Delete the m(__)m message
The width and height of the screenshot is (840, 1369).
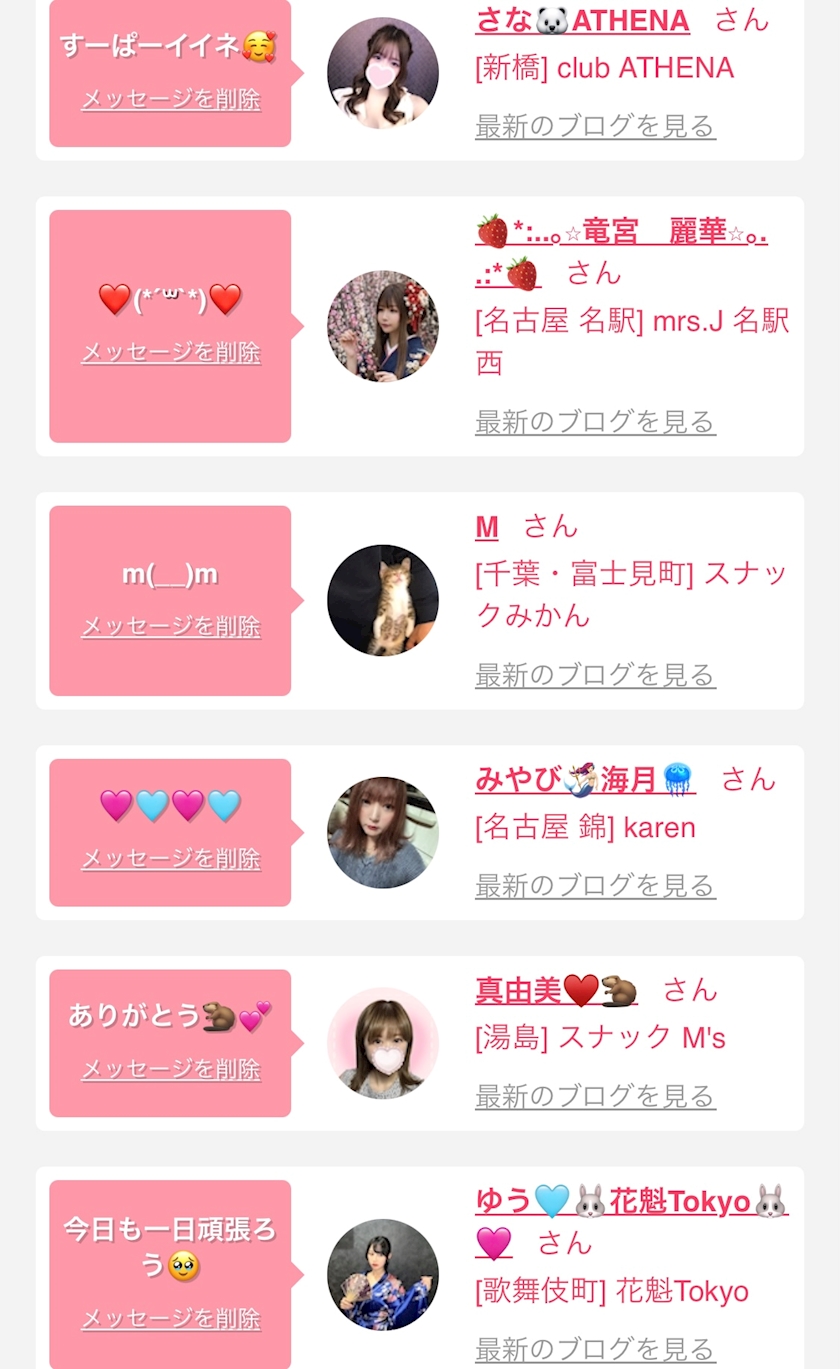(171, 626)
